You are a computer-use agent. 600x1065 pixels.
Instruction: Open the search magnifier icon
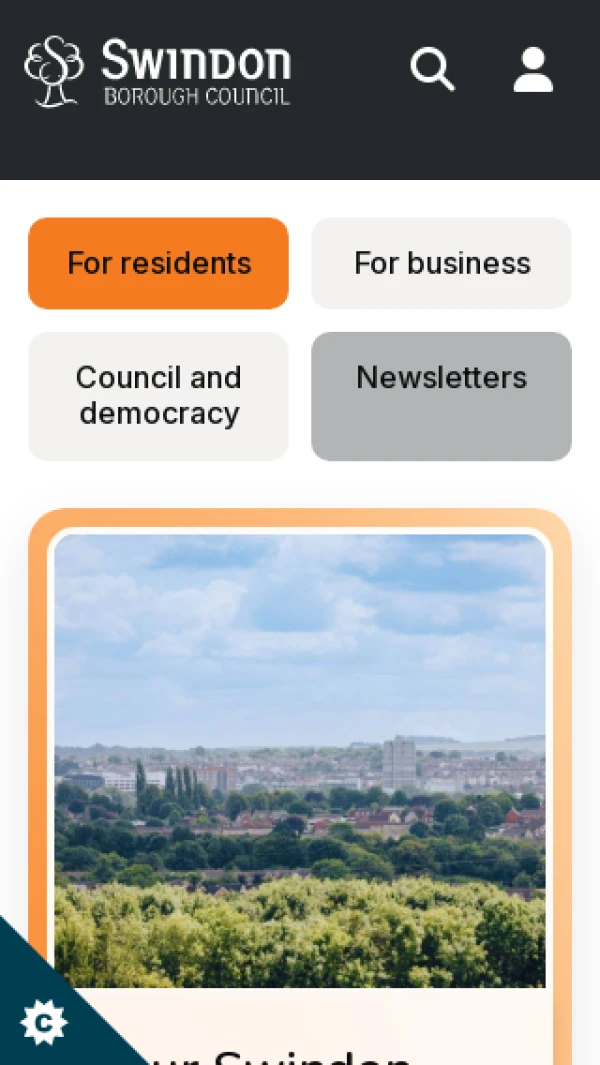point(432,70)
